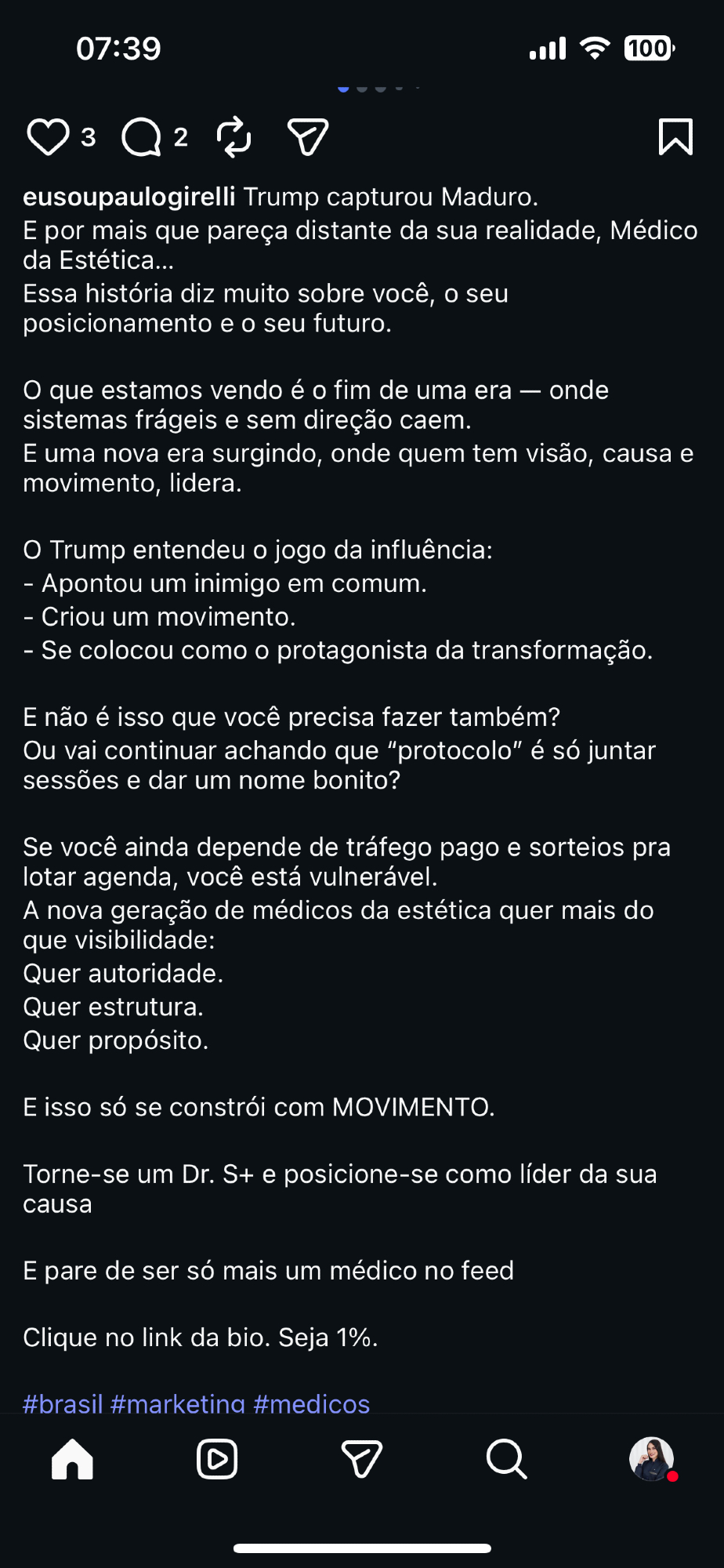Switch to the Search tab
The height and width of the screenshot is (1568, 724).
point(506,1459)
